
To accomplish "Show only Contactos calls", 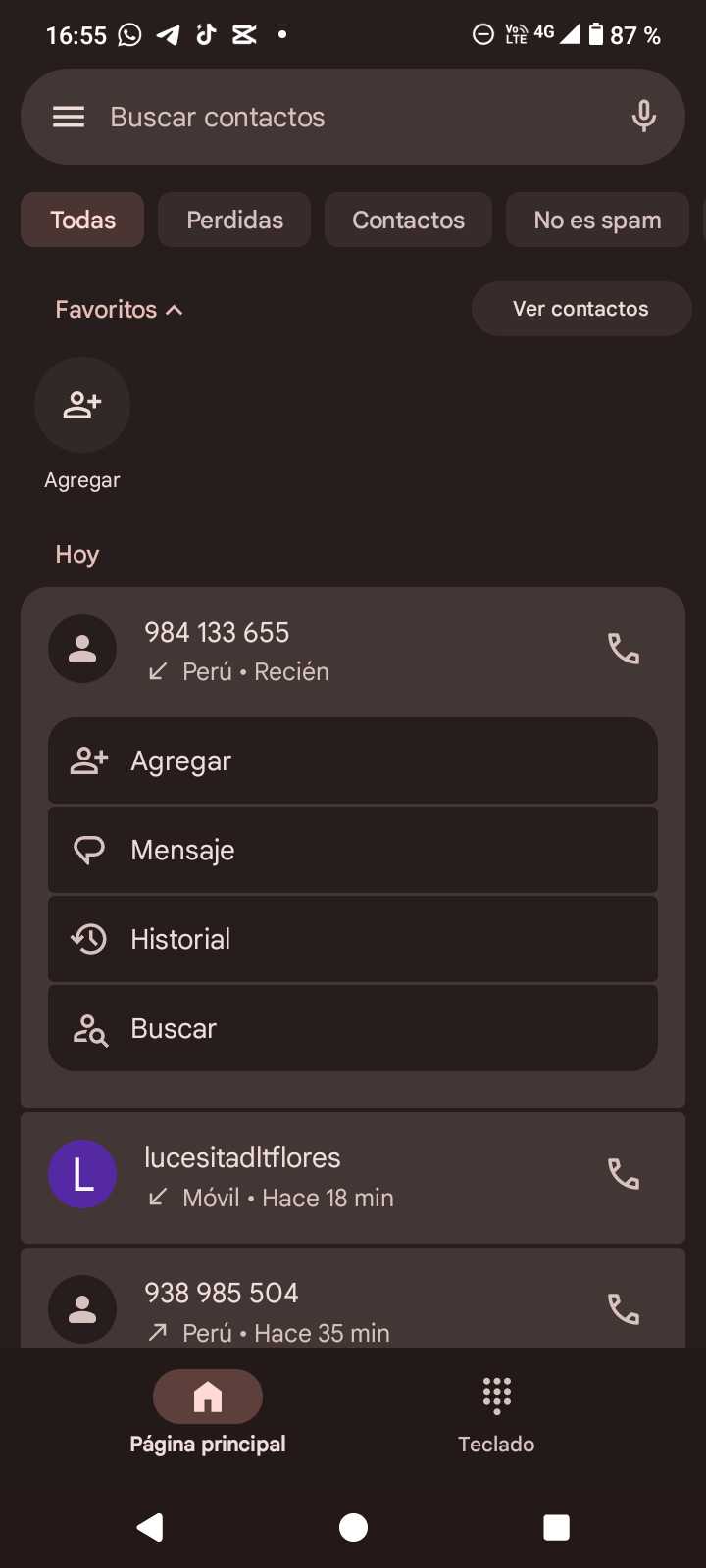I will pyautogui.click(x=408, y=220).
